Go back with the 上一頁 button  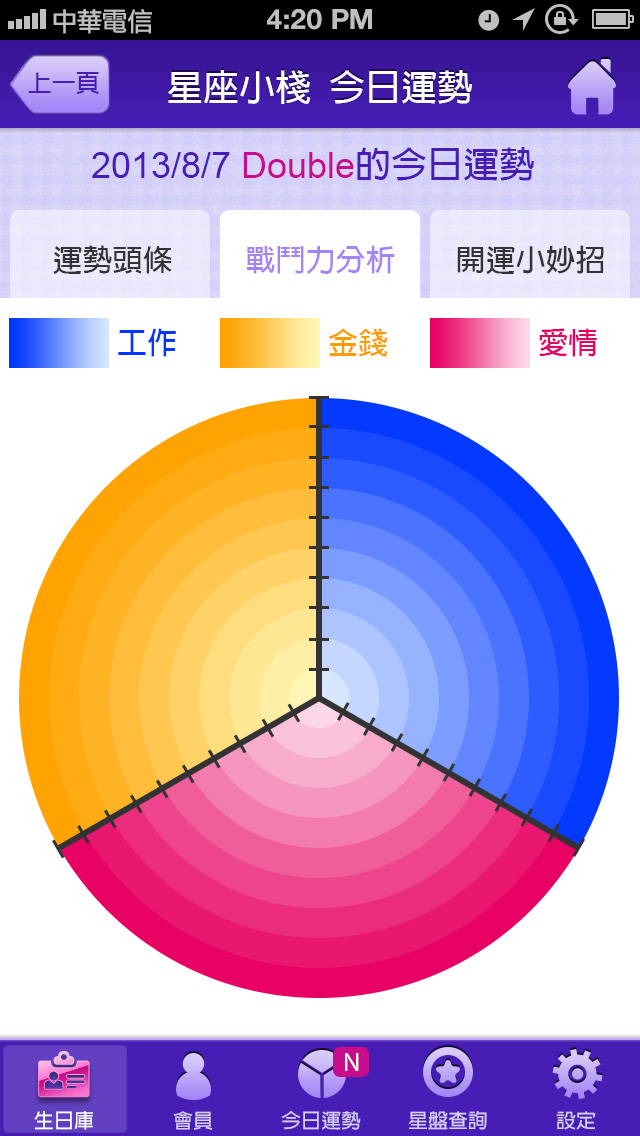point(61,84)
